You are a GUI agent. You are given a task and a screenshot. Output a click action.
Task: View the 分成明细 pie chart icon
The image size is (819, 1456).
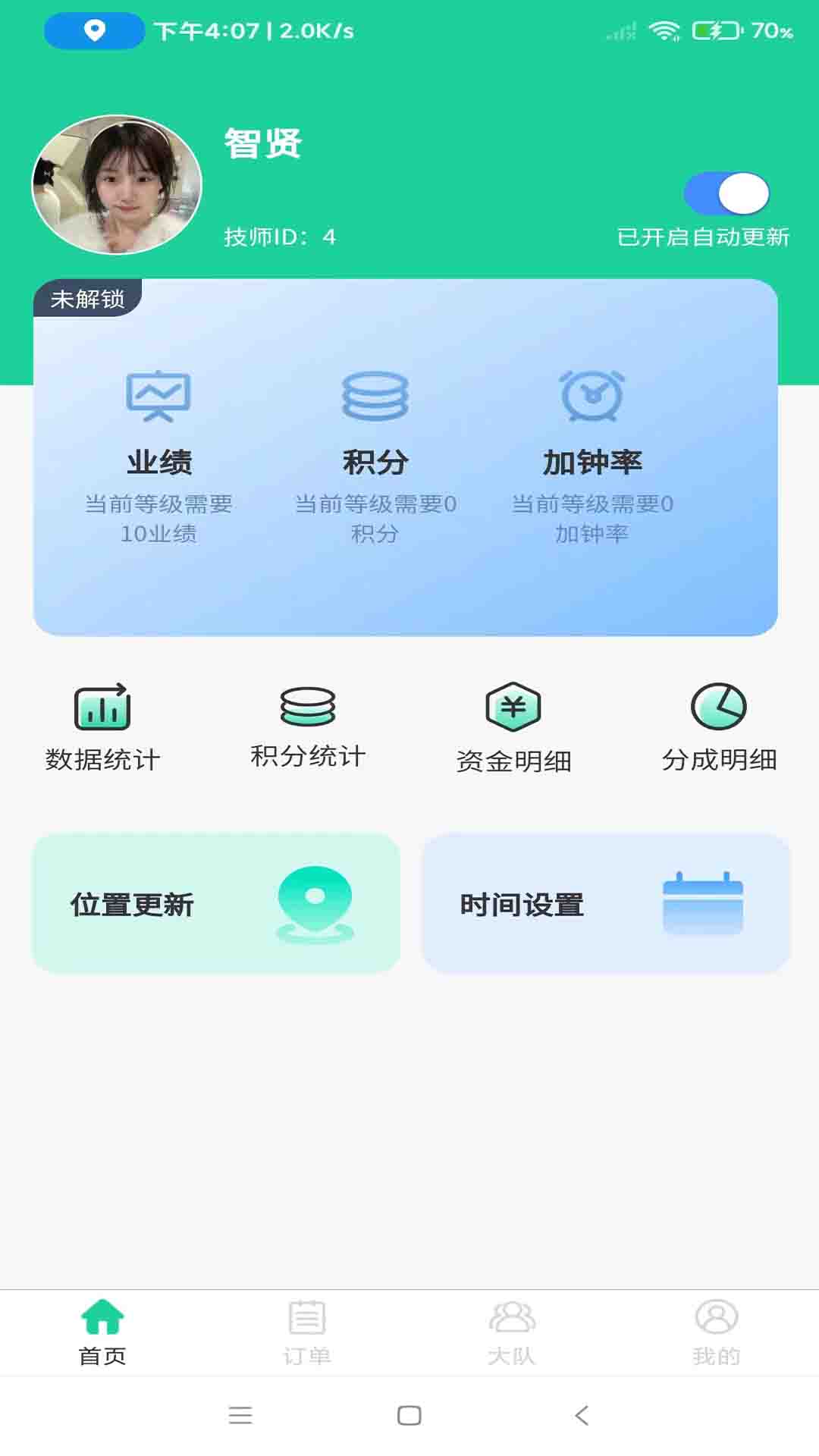[x=717, y=709]
